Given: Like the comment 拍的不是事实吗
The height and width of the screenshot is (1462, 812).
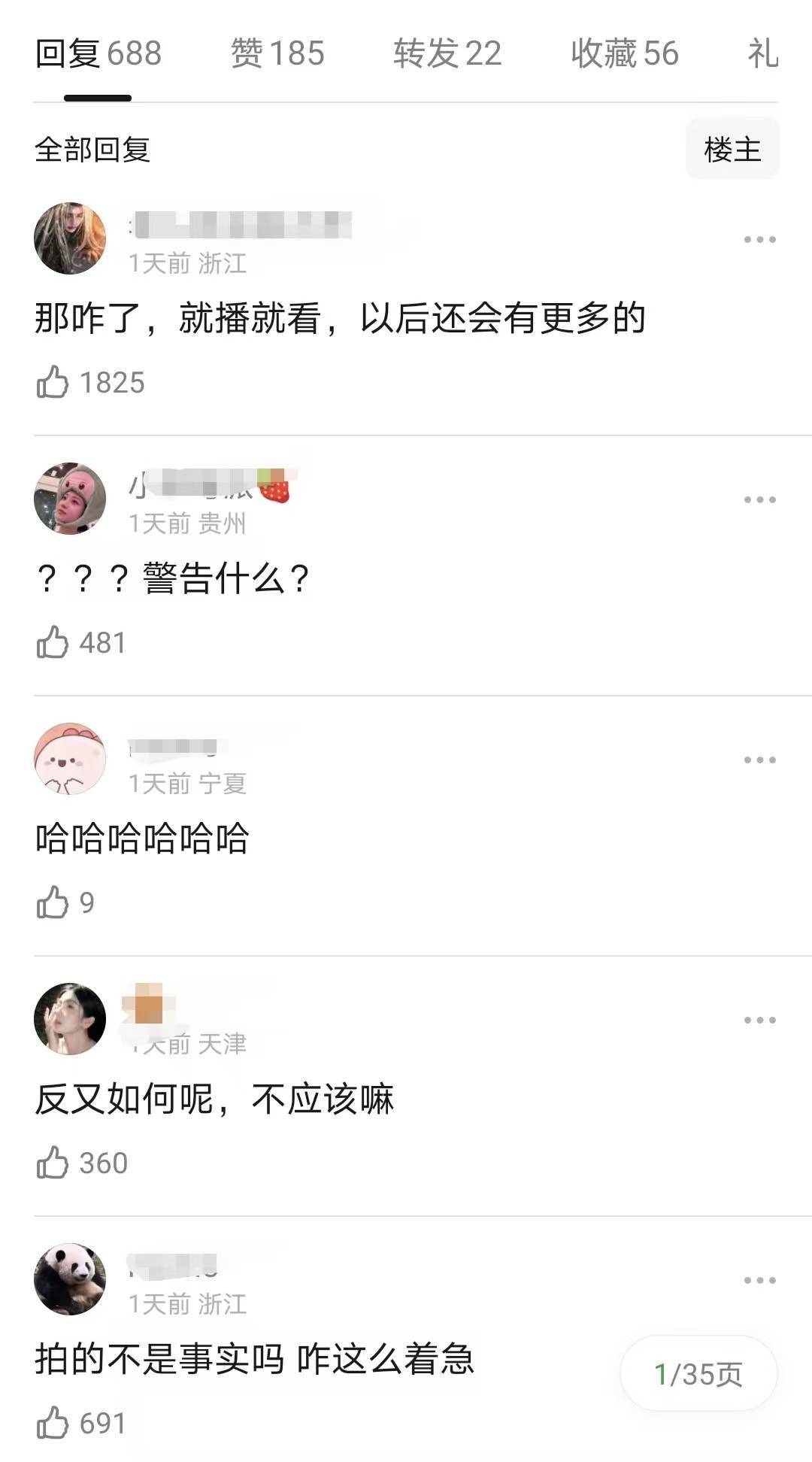Looking at the screenshot, I should [x=53, y=1424].
